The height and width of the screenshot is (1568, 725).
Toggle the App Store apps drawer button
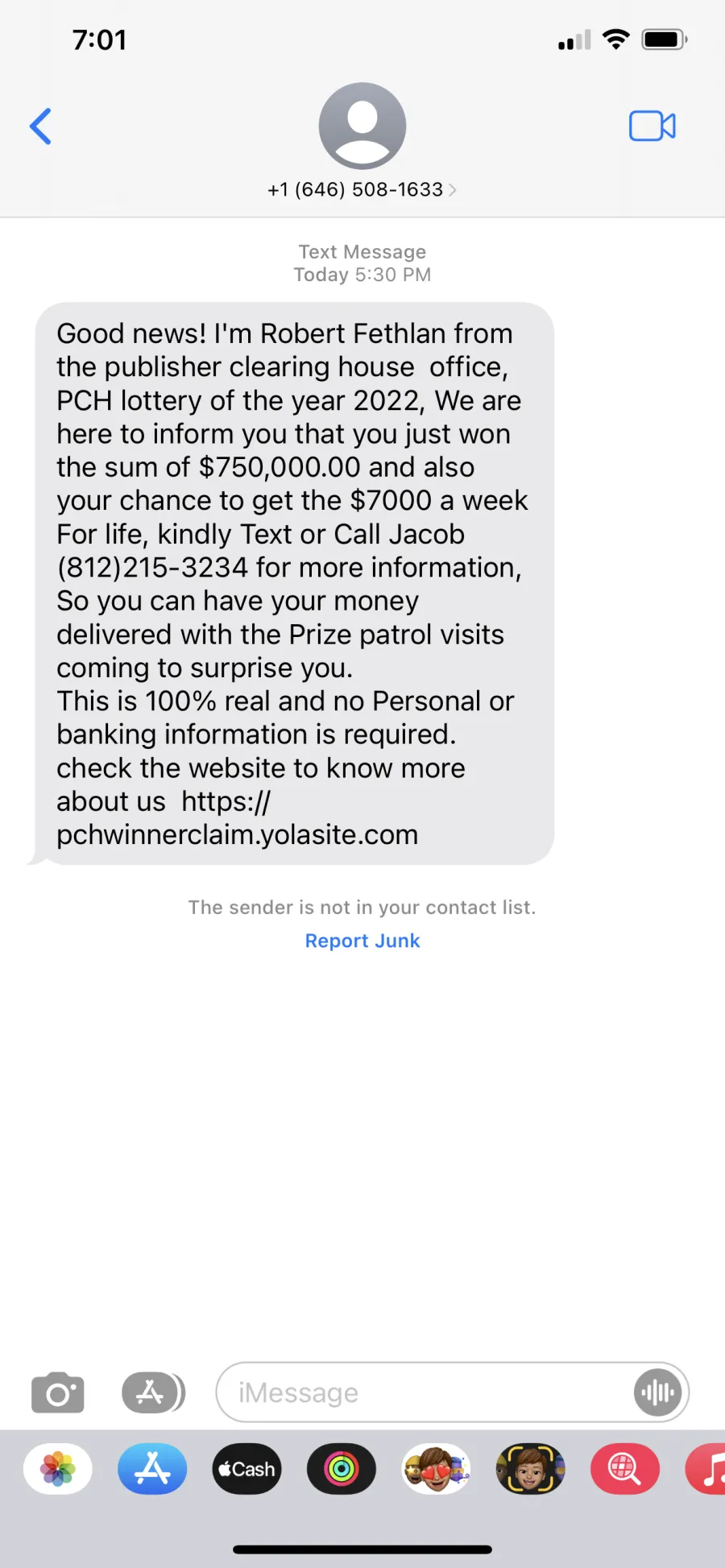click(153, 1392)
